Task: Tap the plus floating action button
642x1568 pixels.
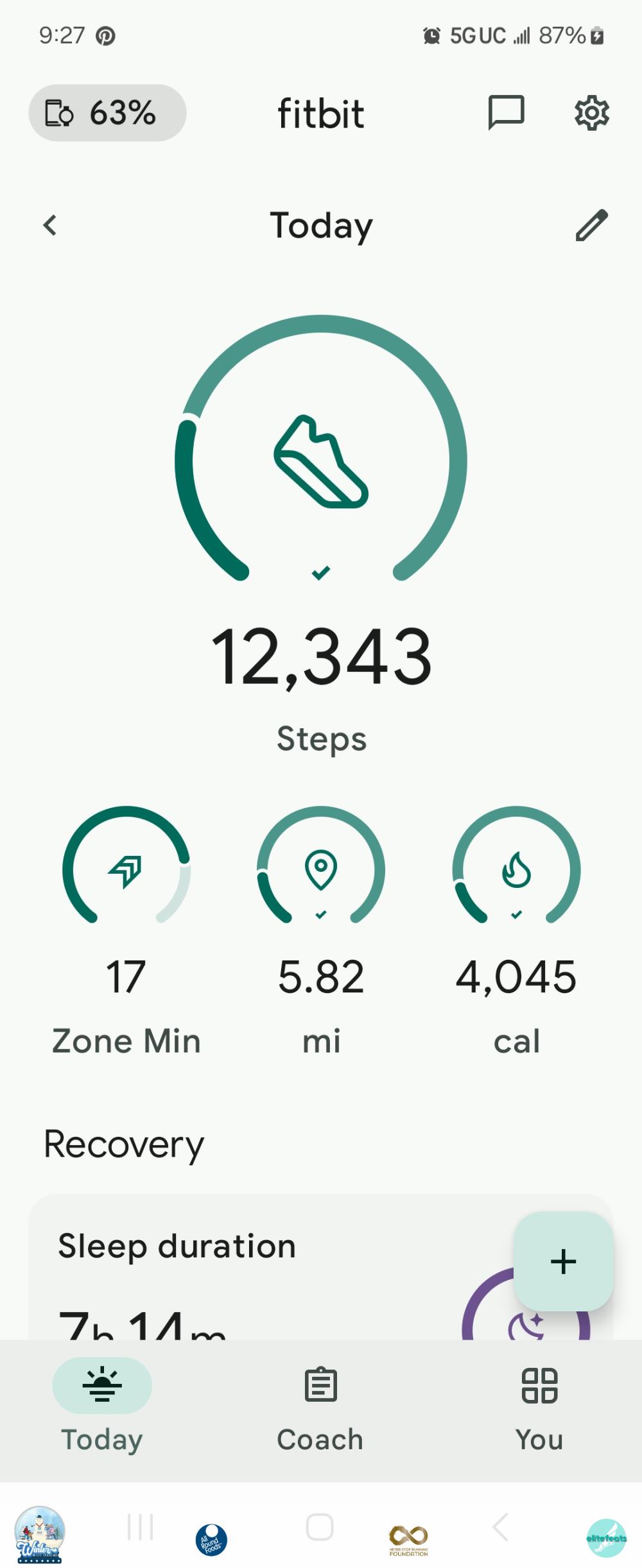Action: click(563, 1261)
